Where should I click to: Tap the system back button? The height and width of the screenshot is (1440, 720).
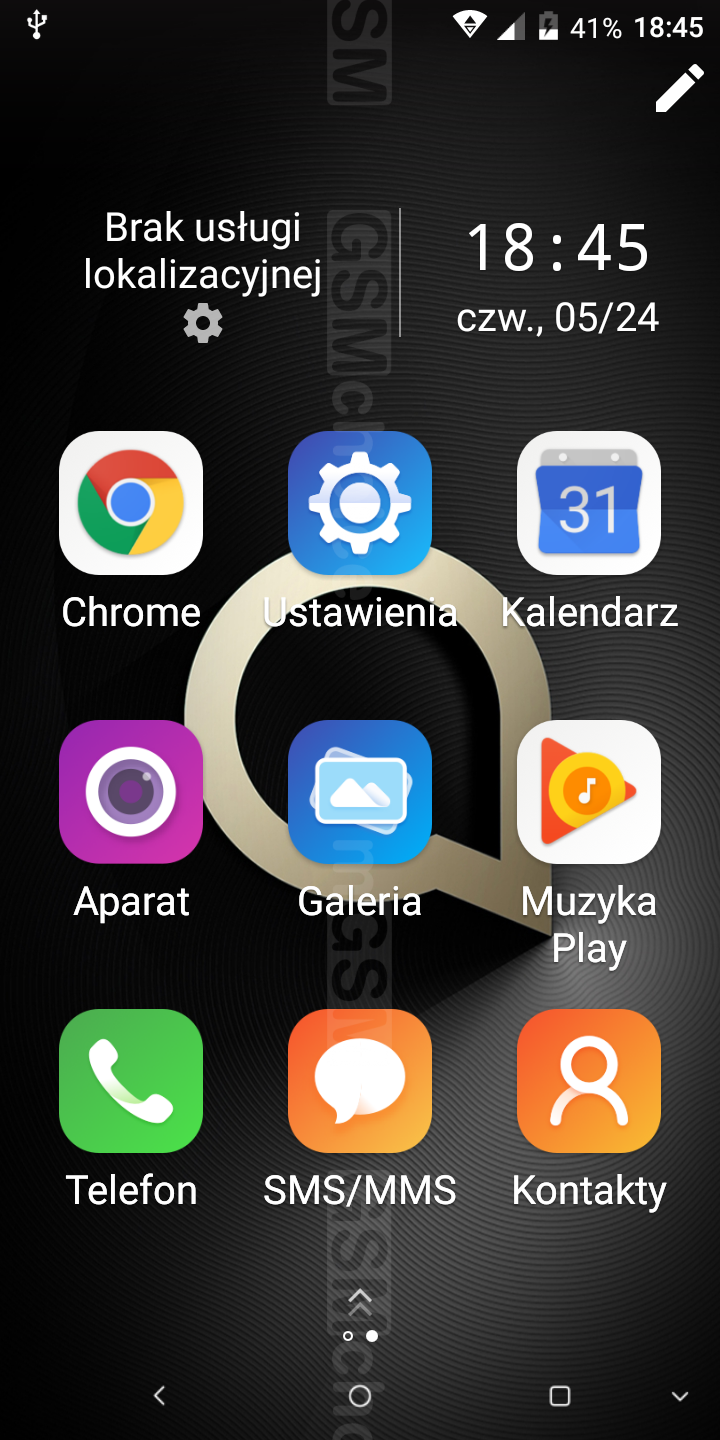159,1396
